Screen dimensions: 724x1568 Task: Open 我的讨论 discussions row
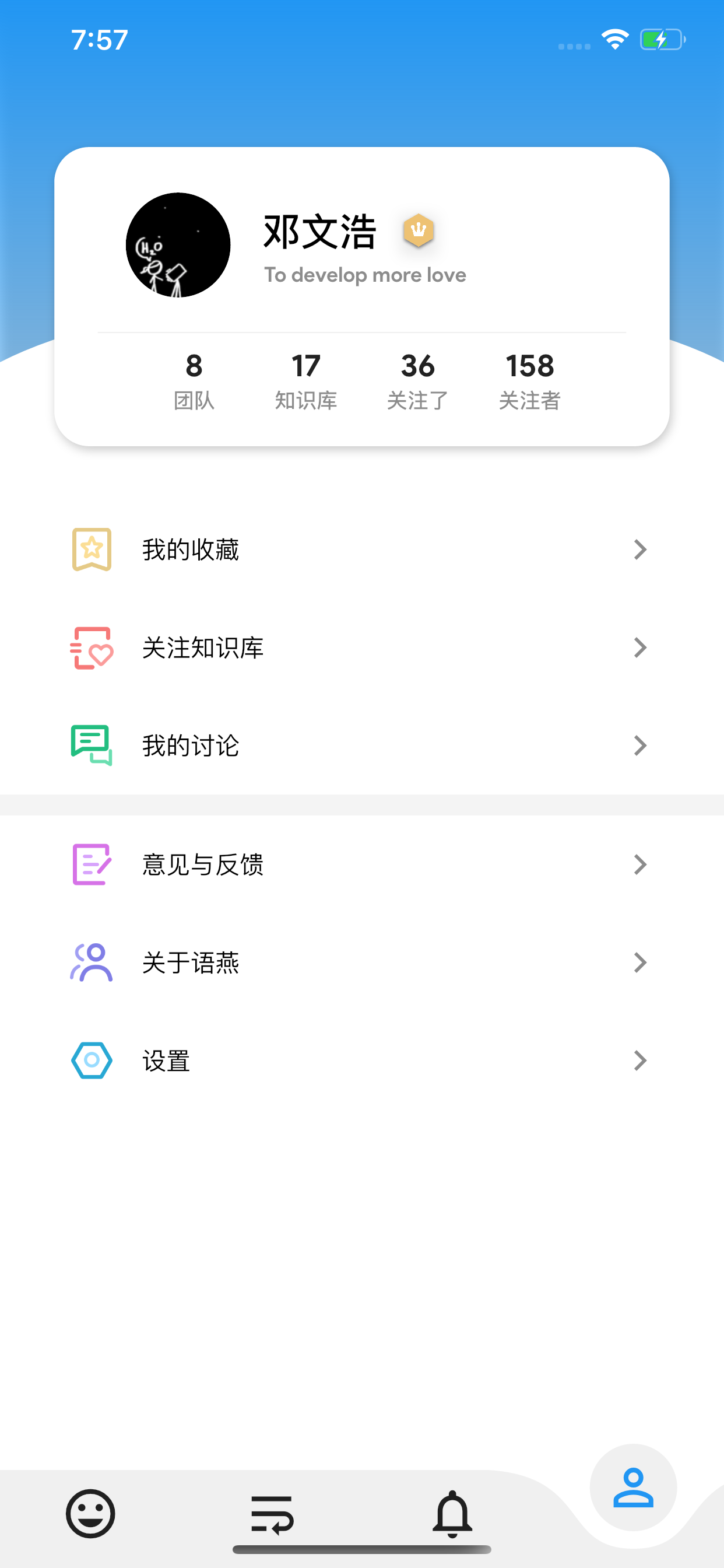[362, 745]
